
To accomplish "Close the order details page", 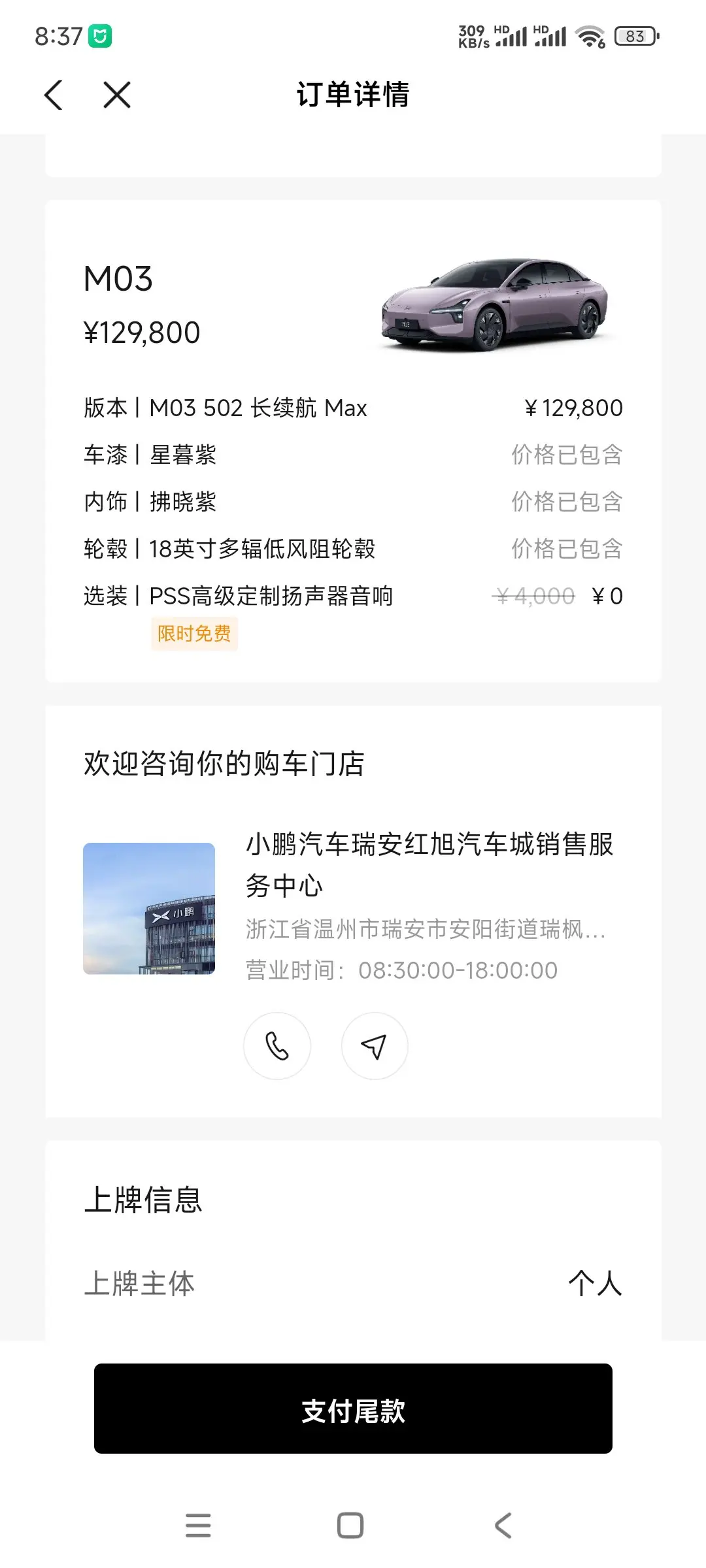I will point(117,95).
